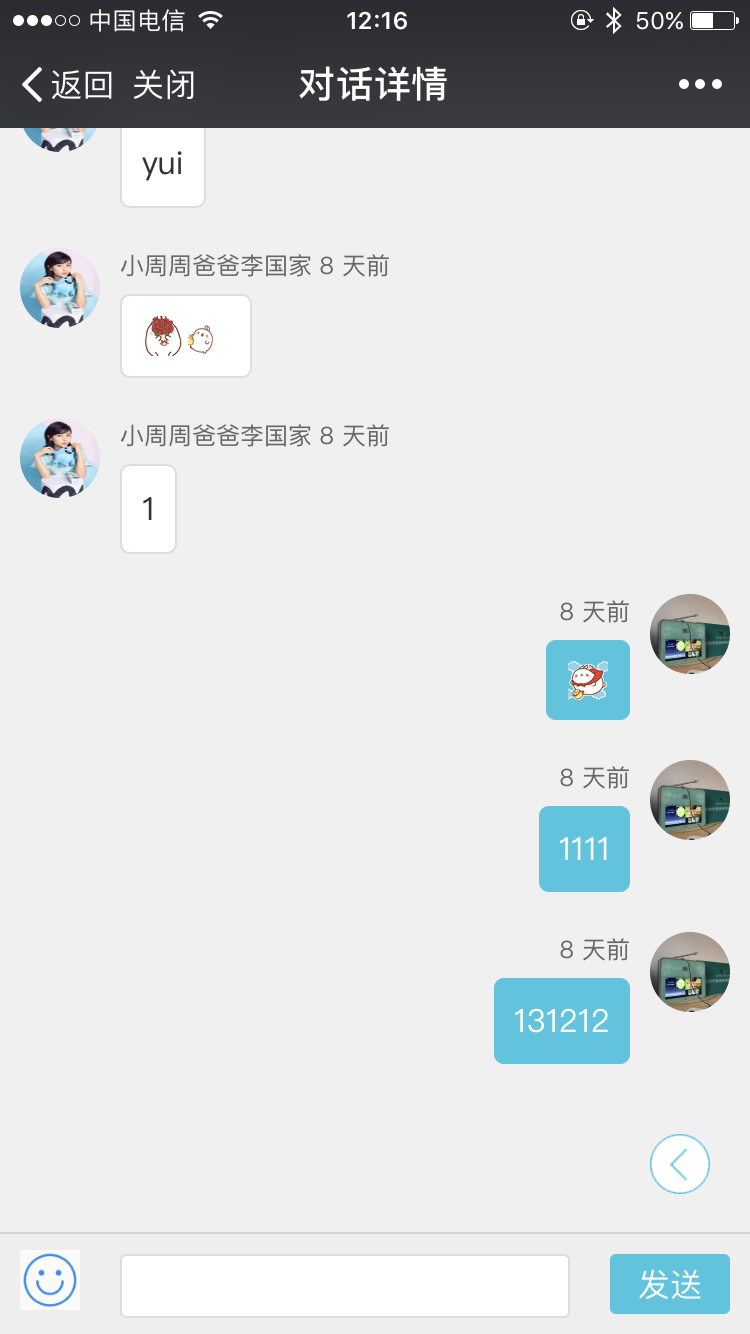Viewport: 750px width, 1334px height.
Task: Open the three-dot overflow menu
Action: (x=700, y=85)
